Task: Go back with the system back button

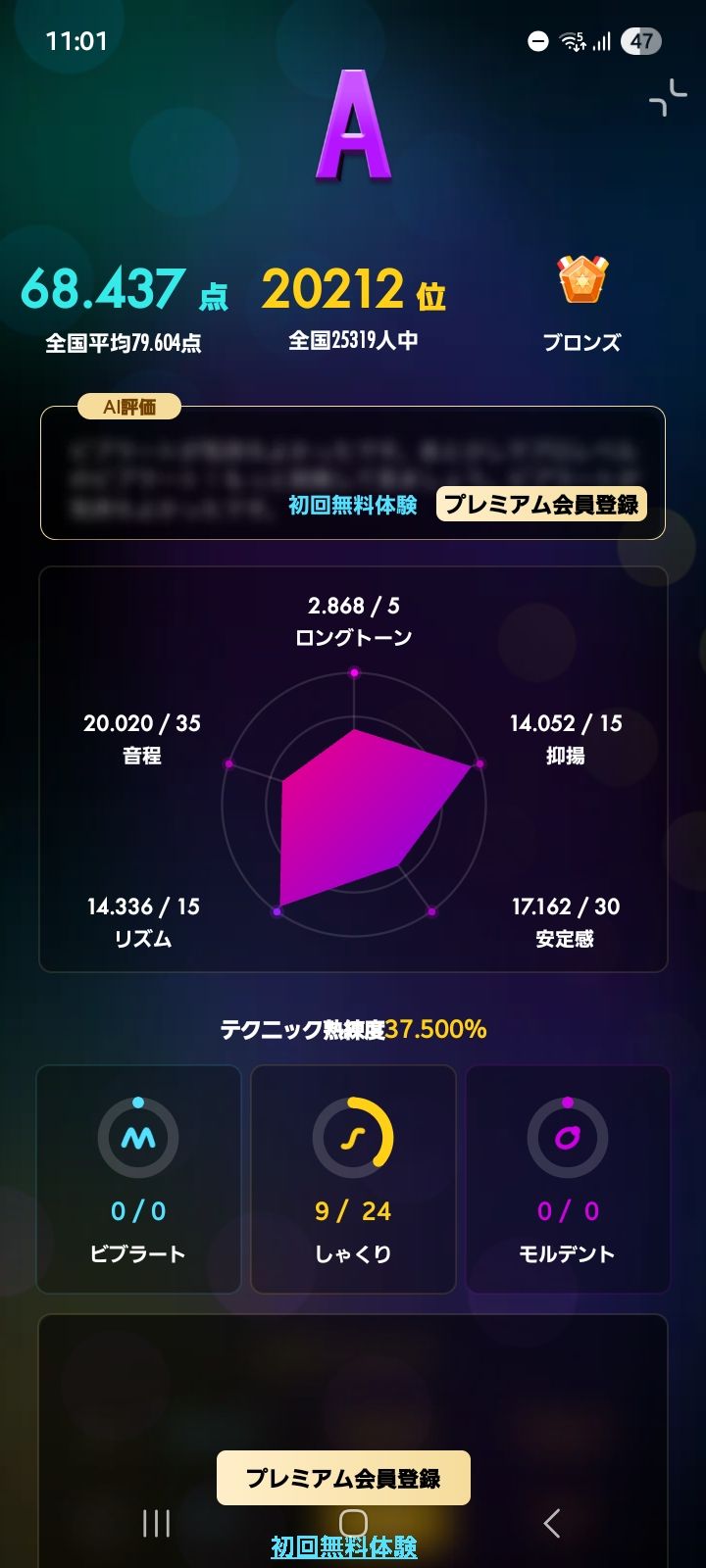Action: (552, 1523)
